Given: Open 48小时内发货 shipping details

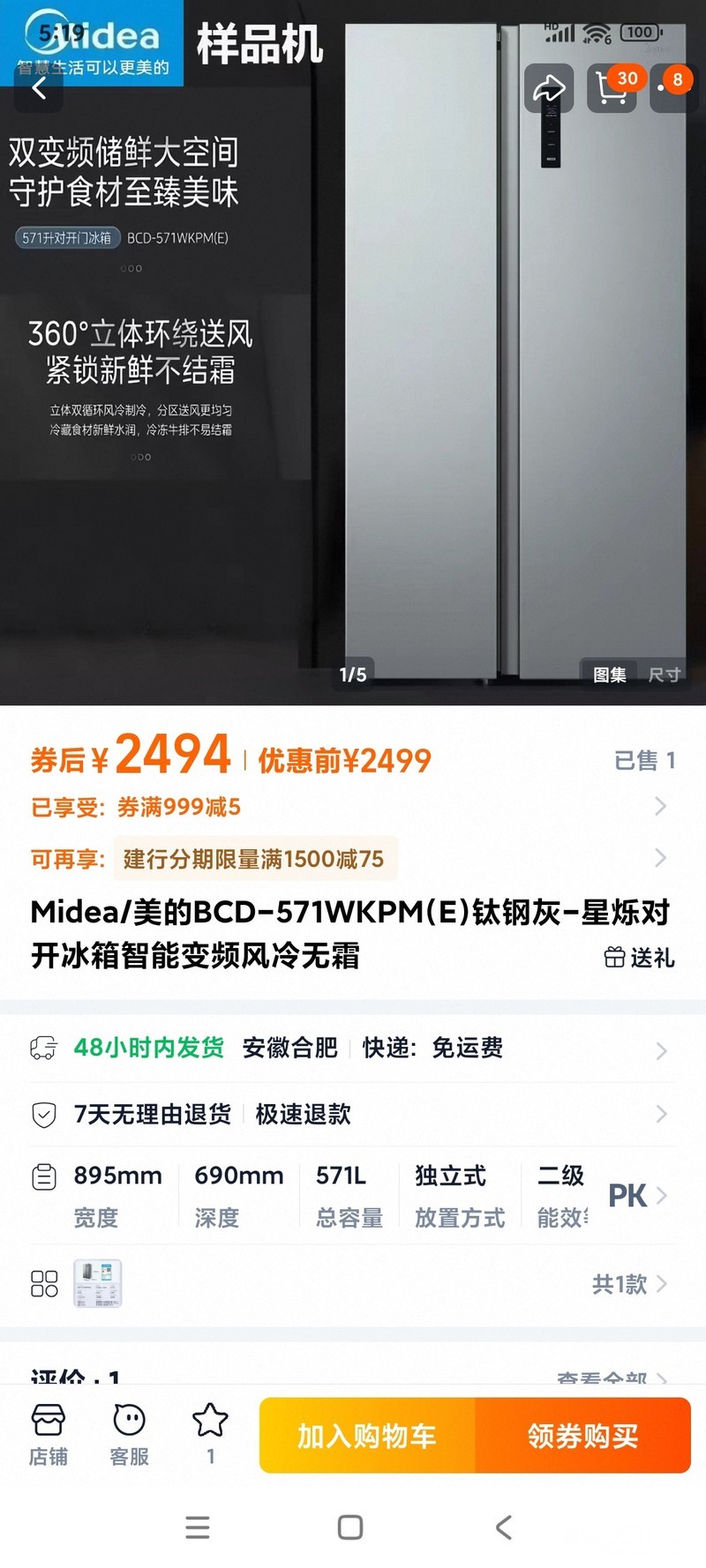Looking at the screenshot, I should (353, 1048).
